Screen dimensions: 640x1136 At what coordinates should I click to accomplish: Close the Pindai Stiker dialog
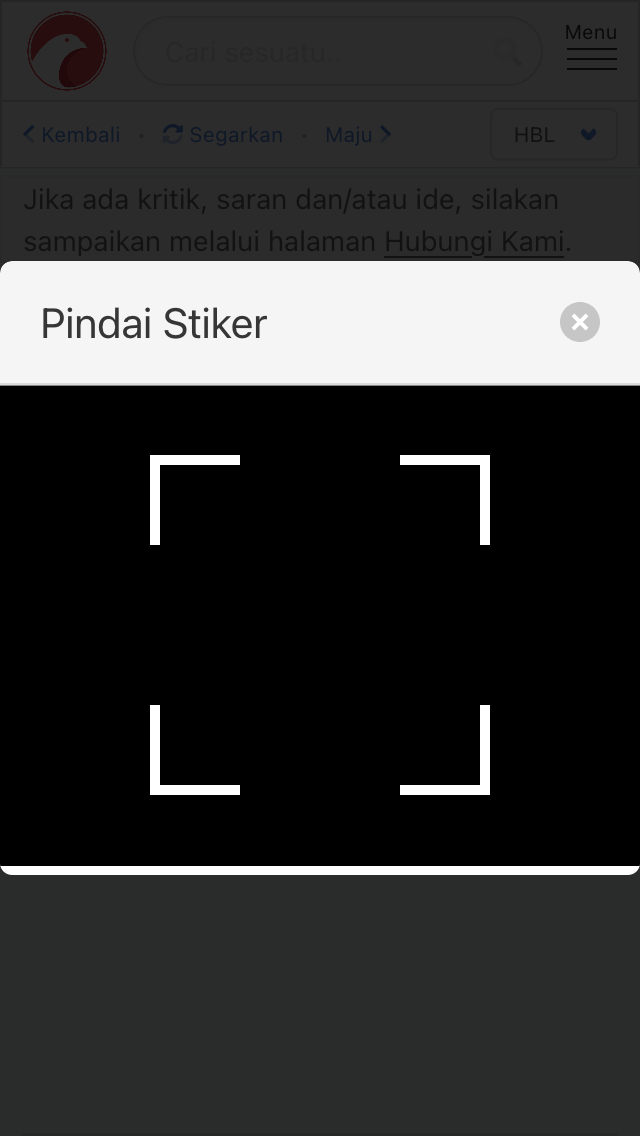[x=579, y=322]
